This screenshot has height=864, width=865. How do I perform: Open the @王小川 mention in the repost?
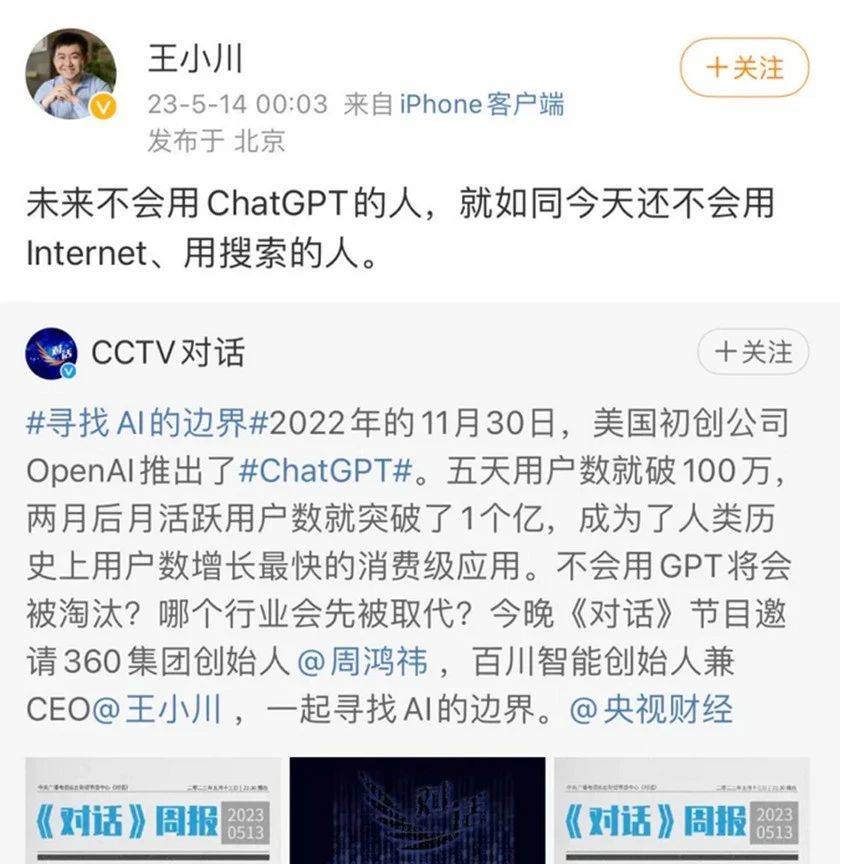[158, 709]
